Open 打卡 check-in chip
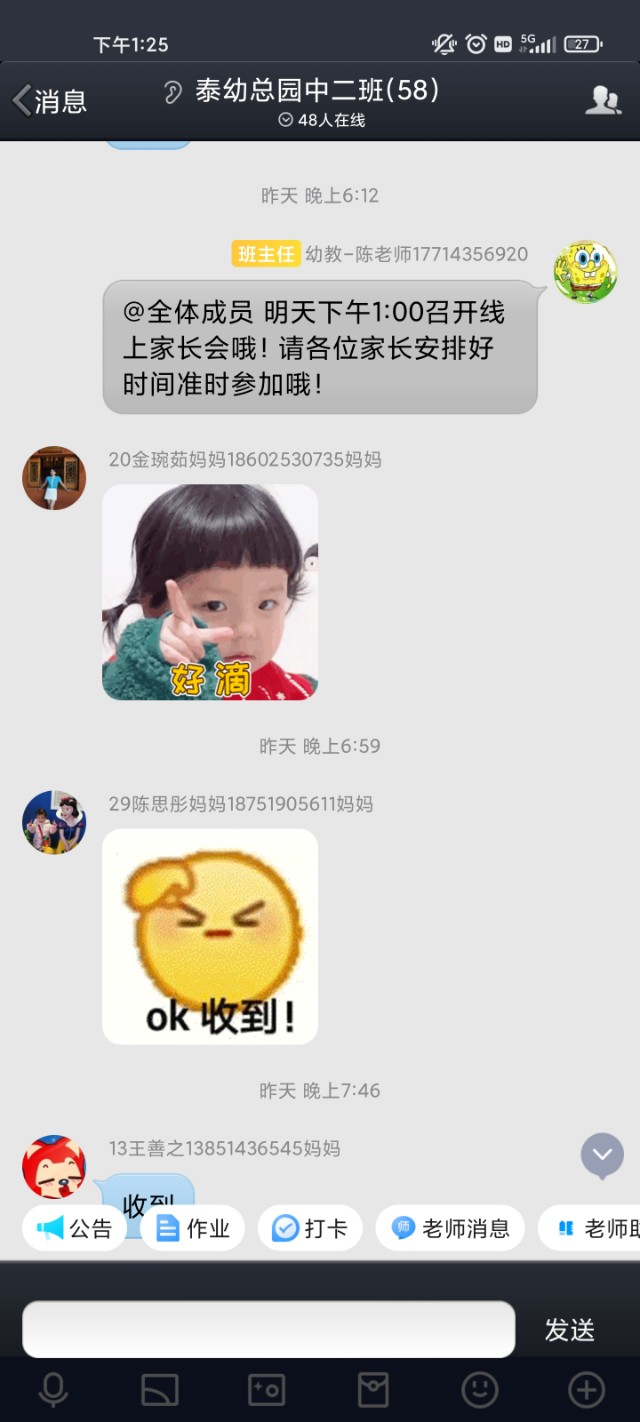The height and width of the screenshot is (1422, 640). (x=310, y=1228)
